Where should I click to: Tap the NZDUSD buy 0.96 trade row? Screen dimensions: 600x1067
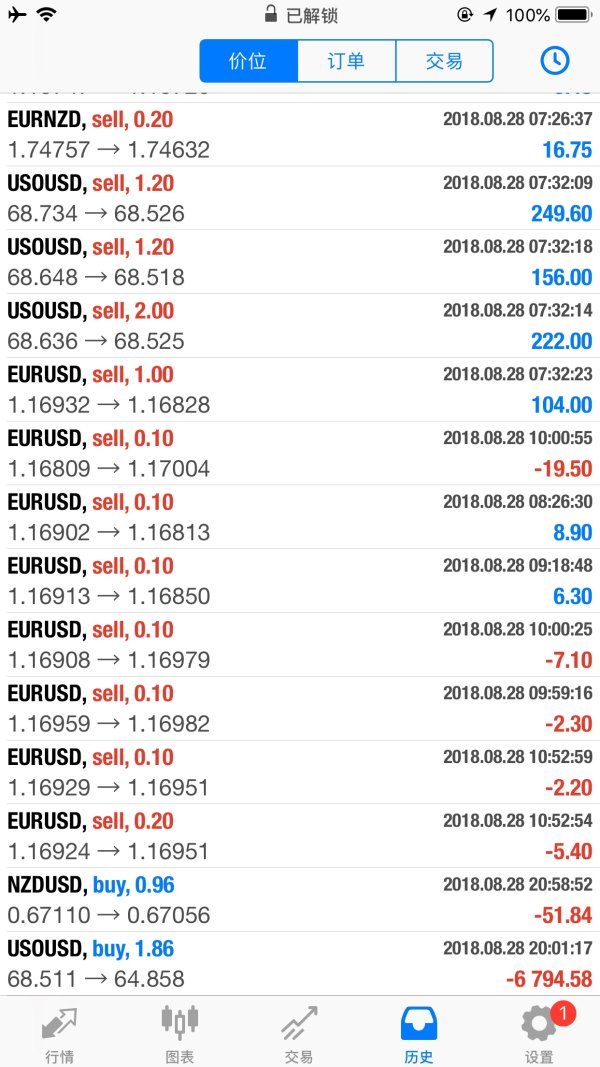(x=300, y=900)
